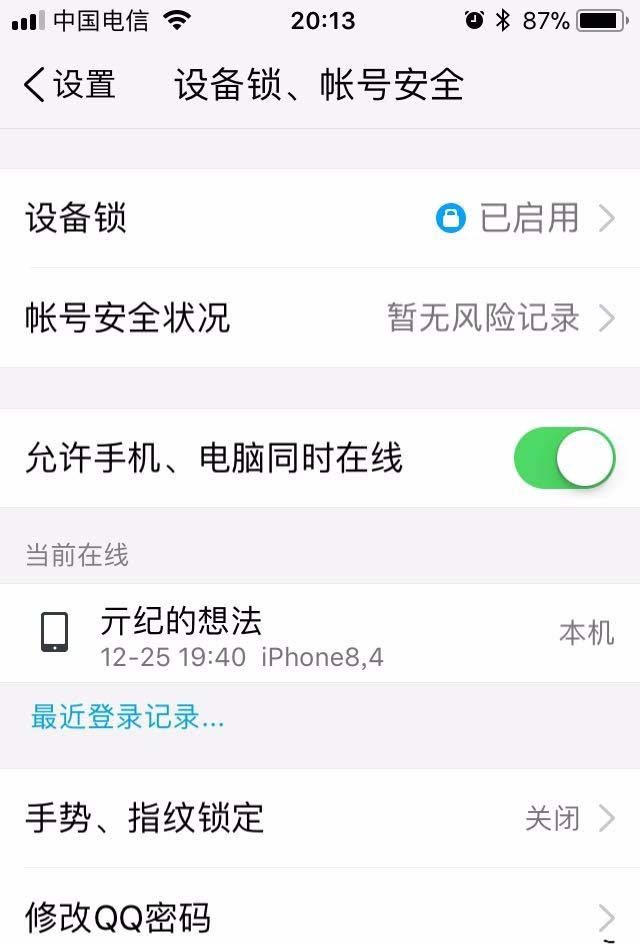Open 帐号安全状况

[x=320, y=318]
